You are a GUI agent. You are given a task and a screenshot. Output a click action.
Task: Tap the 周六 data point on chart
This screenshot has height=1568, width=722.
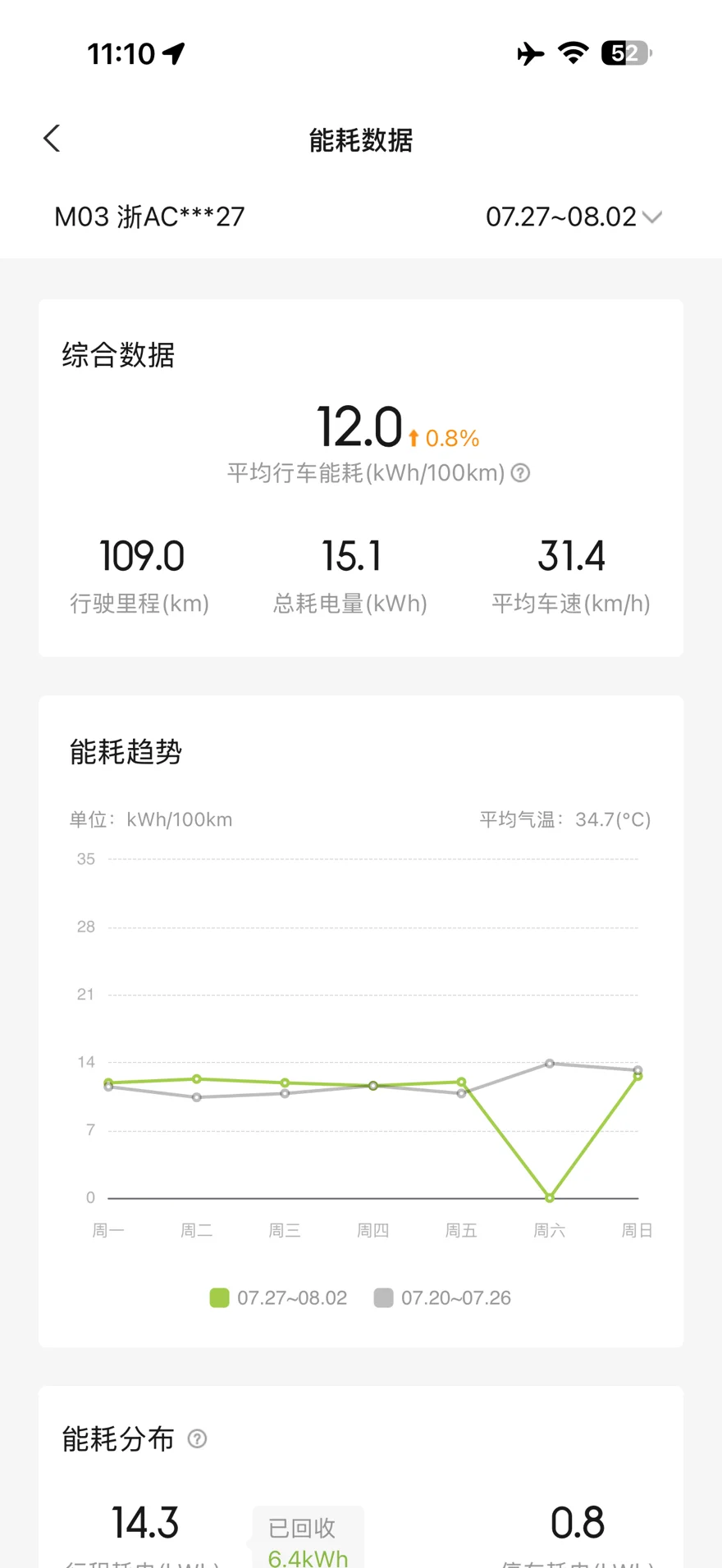pos(550,1198)
